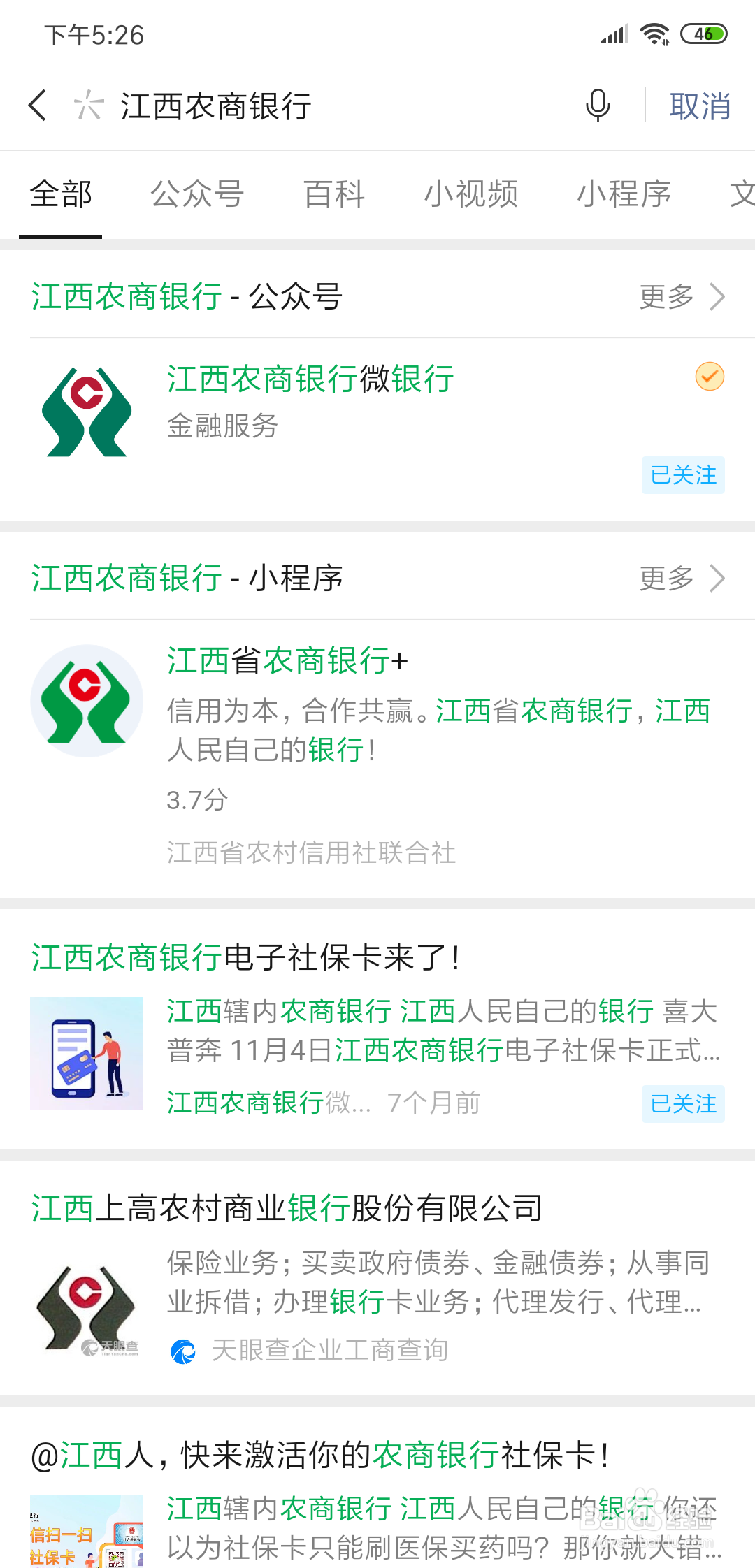Tap the 江西农商银行 search input field
This screenshot has width=755, height=1568.
[280, 106]
